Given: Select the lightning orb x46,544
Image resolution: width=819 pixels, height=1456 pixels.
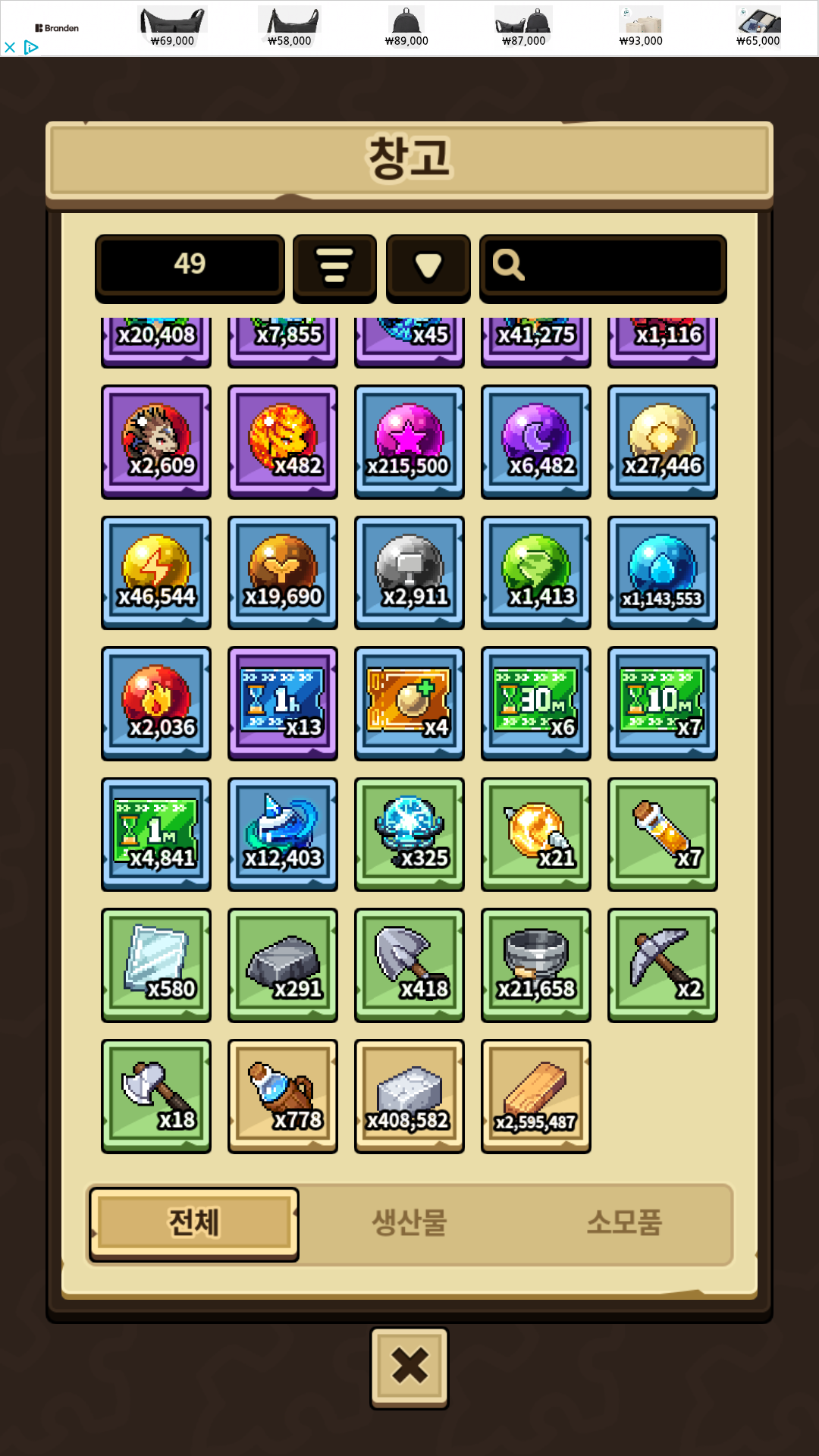Looking at the screenshot, I should [156, 573].
